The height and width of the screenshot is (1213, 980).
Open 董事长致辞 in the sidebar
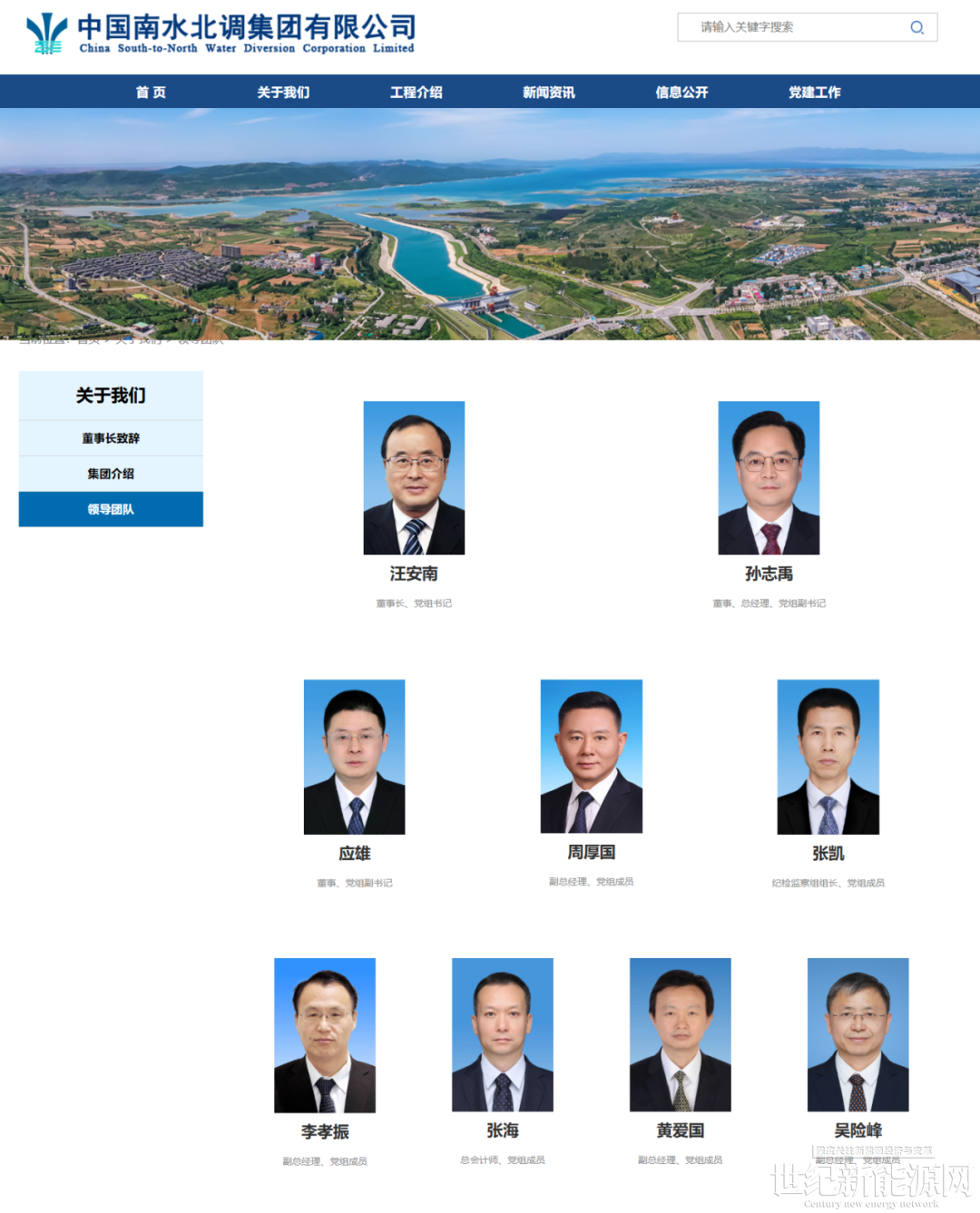111,438
